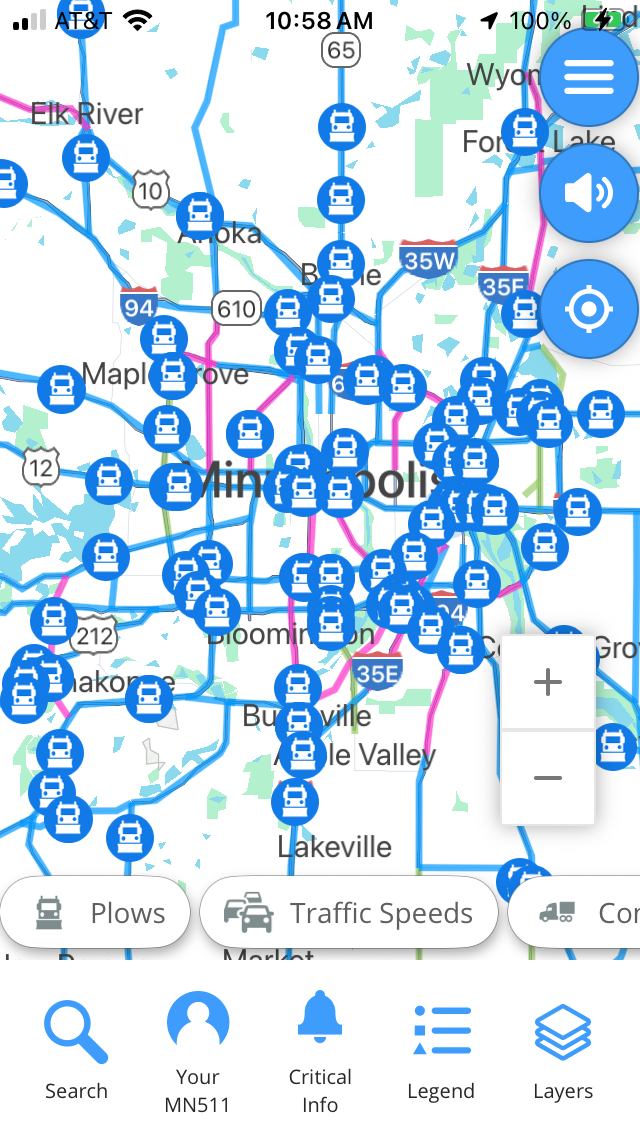The image size is (640, 1136).
Task: Open the hamburger menu button
Action: 589,78
